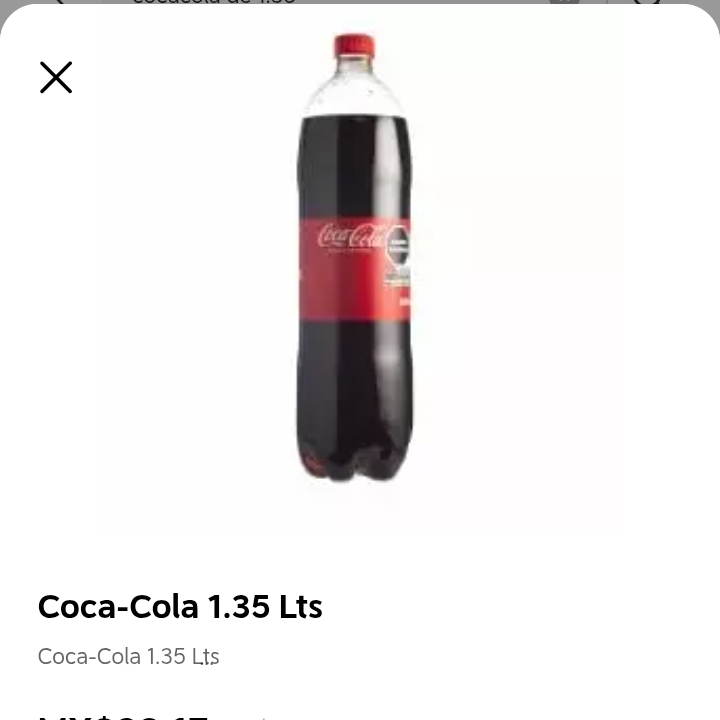The image size is (720, 720).
Task: Close the Coca-Cola 1.35 Lts product sheet
Action: click(x=56, y=77)
